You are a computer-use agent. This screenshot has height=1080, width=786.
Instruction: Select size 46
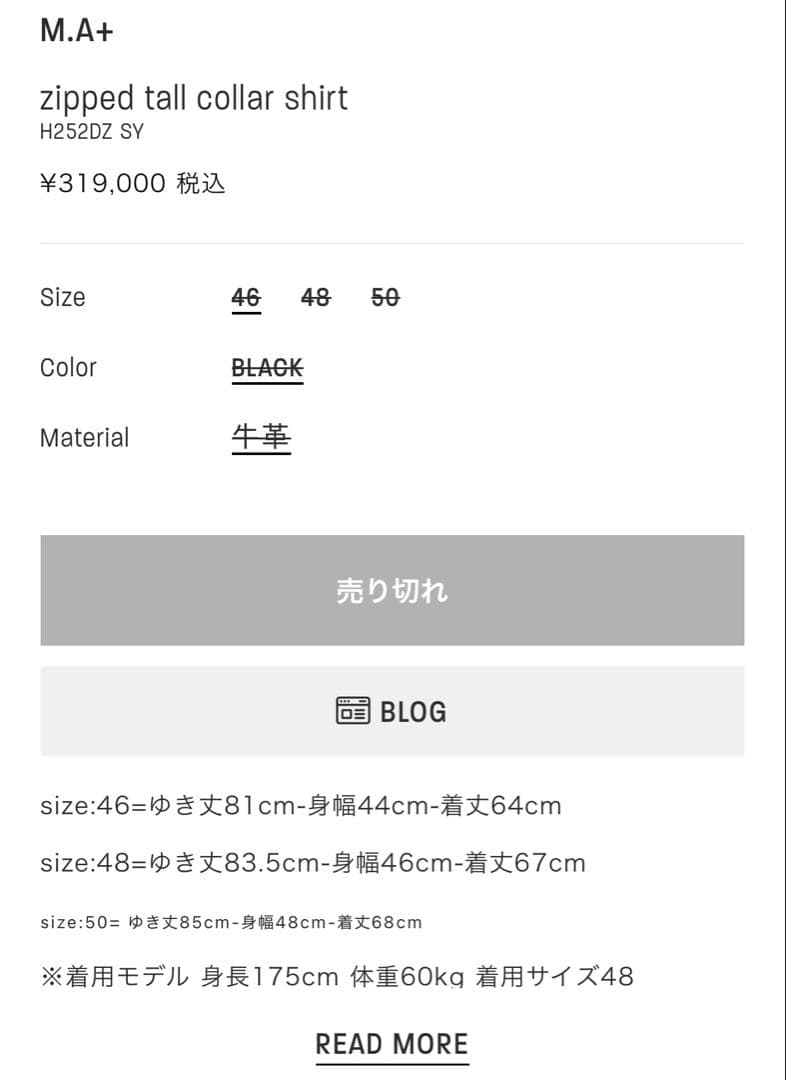[245, 297]
